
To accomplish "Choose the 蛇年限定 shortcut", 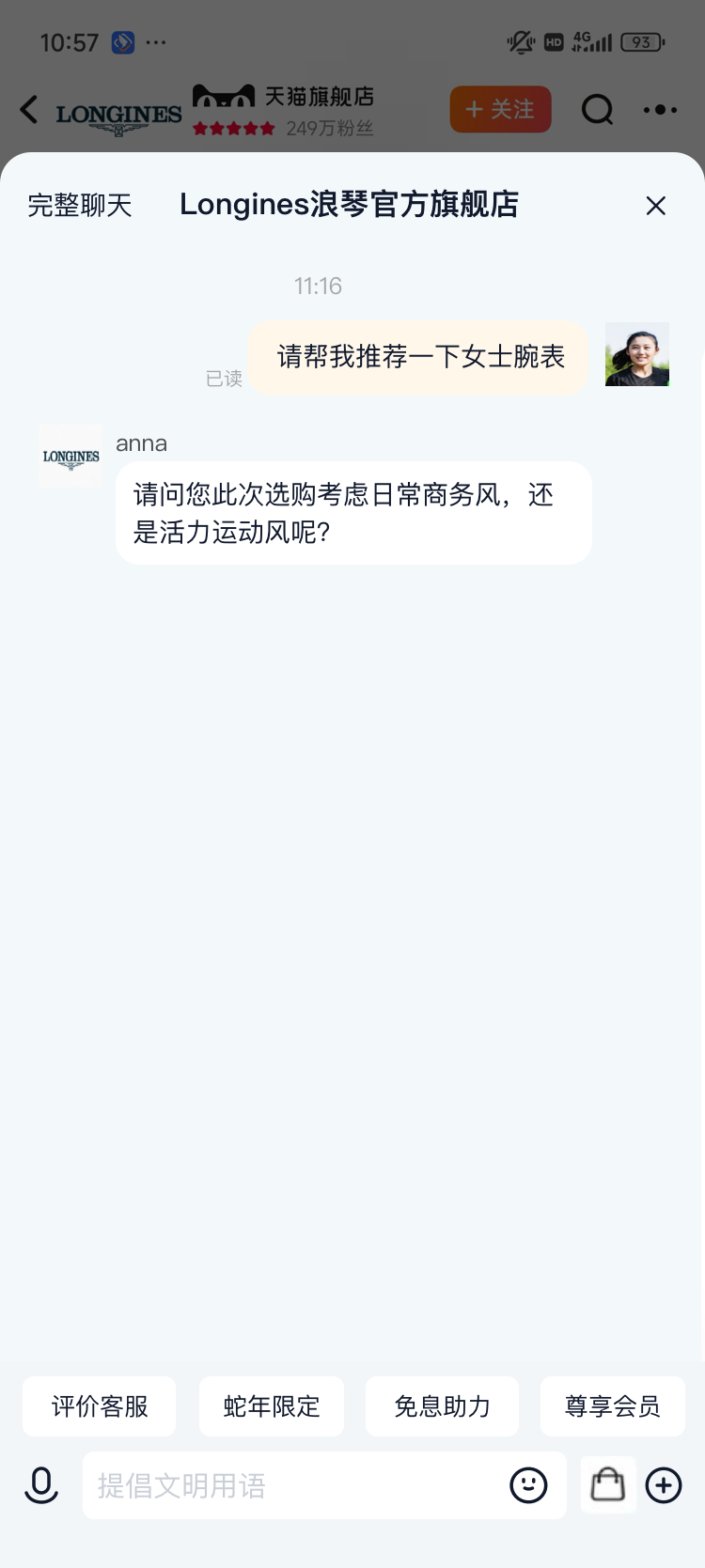I will point(271,1406).
